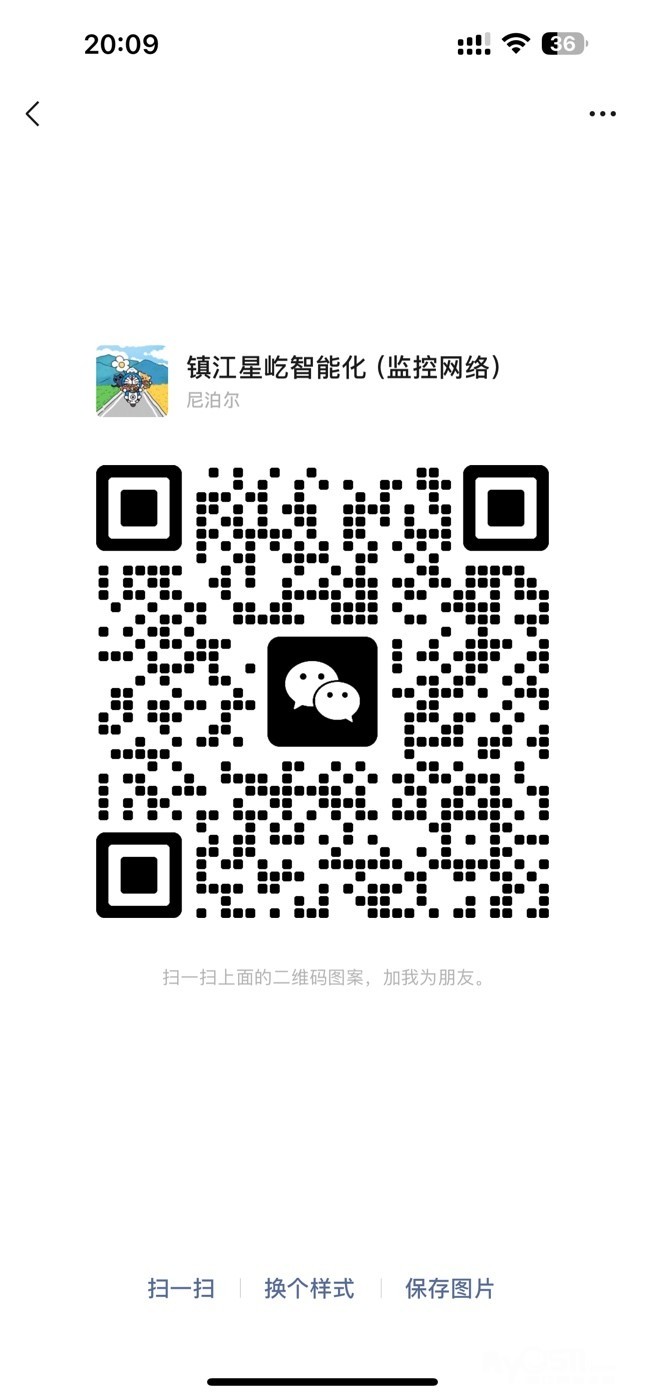Viewport: 645px width, 1398px height.
Task: Save the QR code via 保存图片
Action: click(x=449, y=1288)
